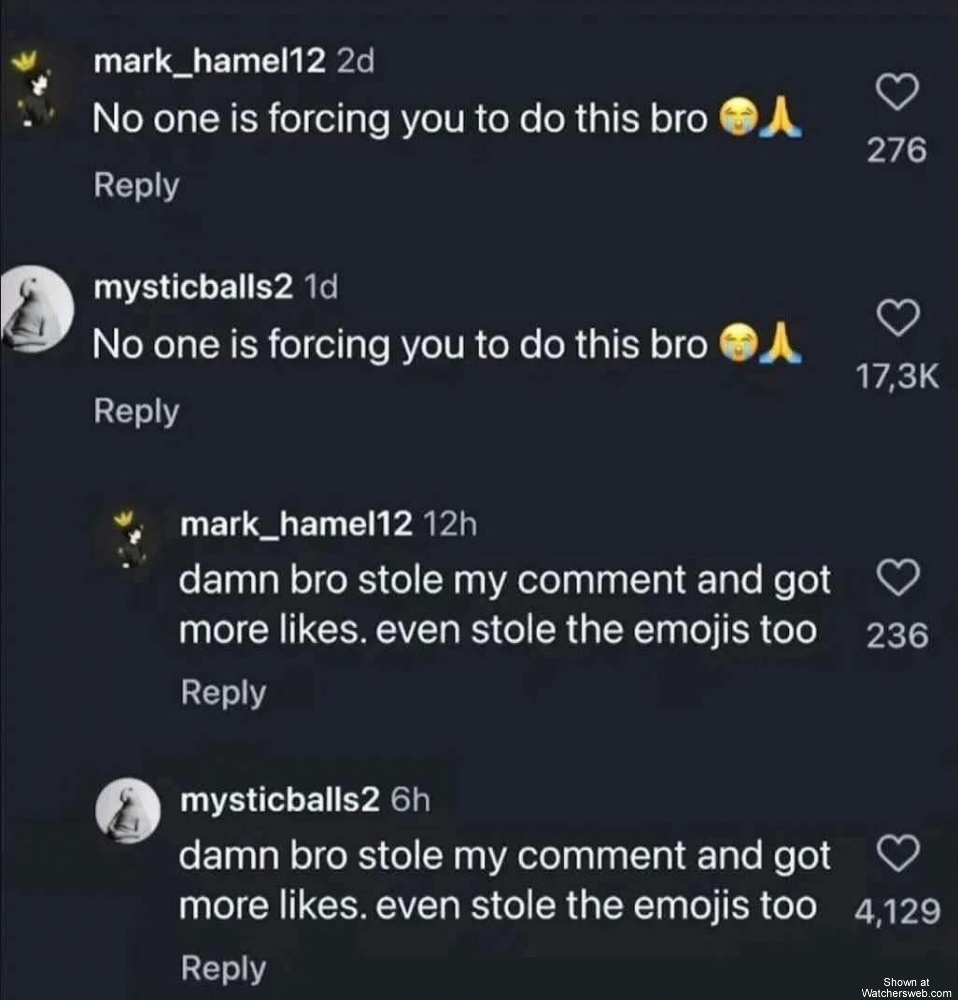Viewport: 958px width, 1000px height.
Task: Like mysticballs2's comment with 17,3K likes
Action: pyautogui.click(x=899, y=318)
